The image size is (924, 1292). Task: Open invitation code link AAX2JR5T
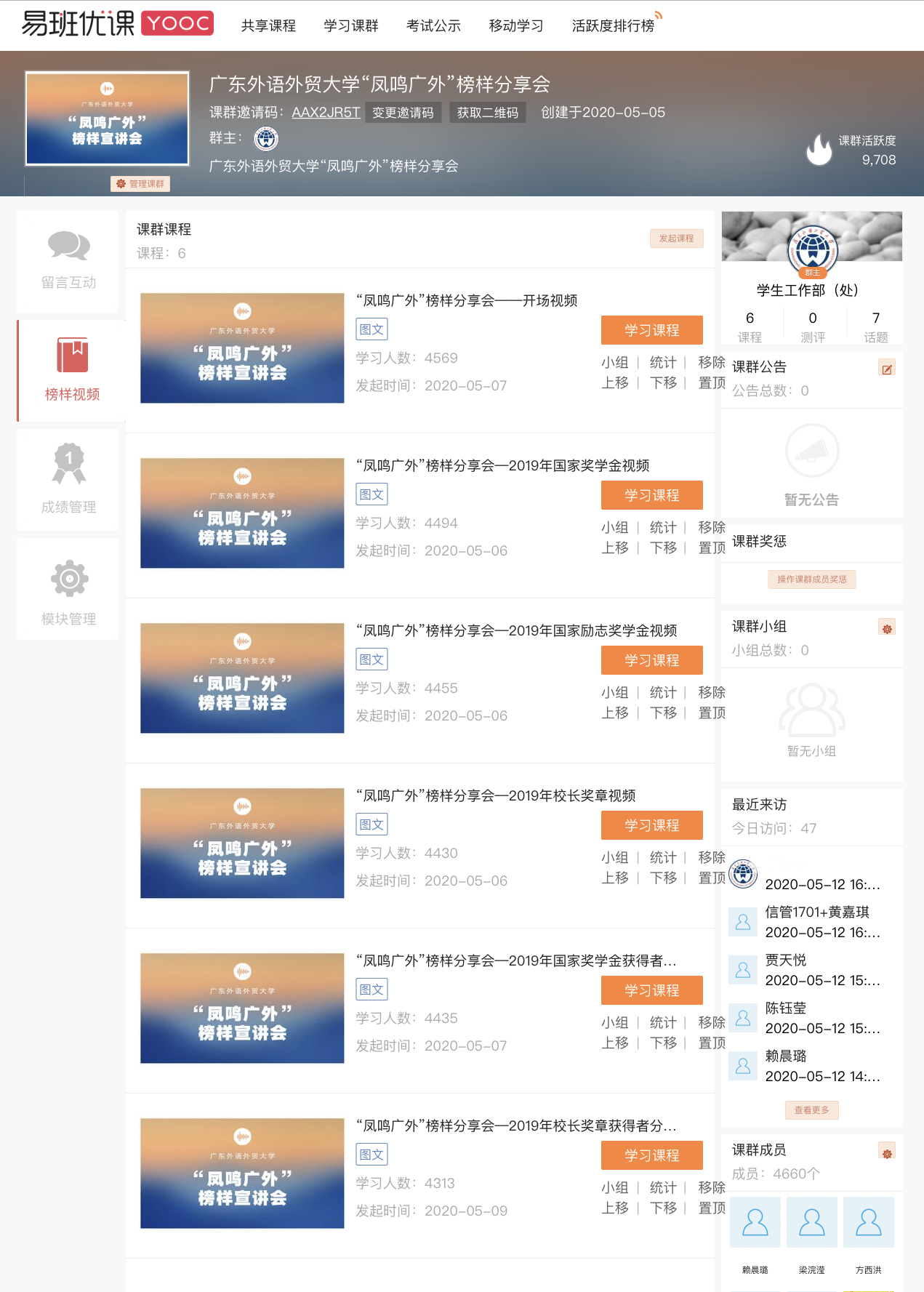(x=326, y=113)
